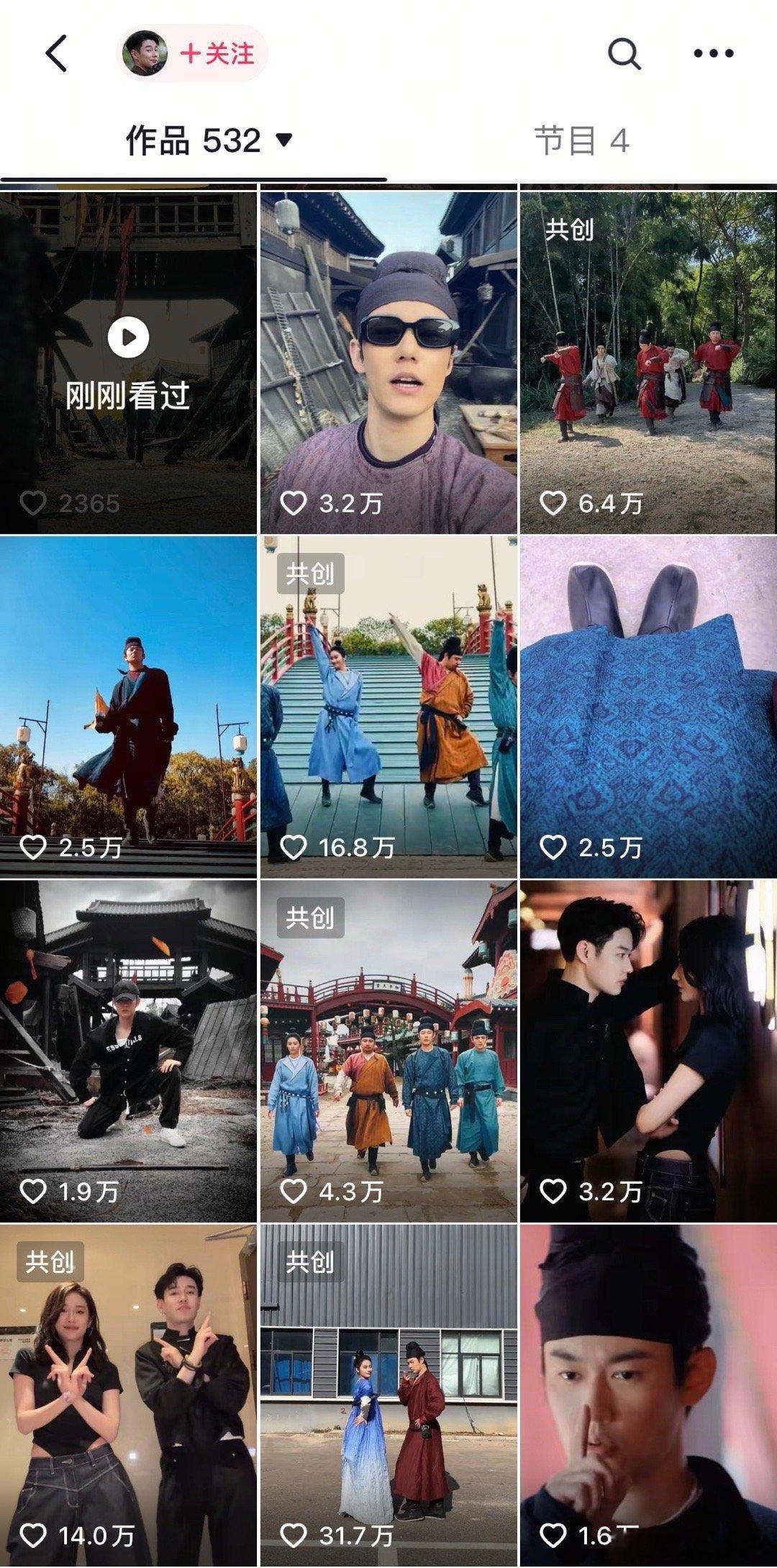Open the 共创 dance video with 16.8万 likes
The height and width of the screenshot is (1568, 777).
388,707
